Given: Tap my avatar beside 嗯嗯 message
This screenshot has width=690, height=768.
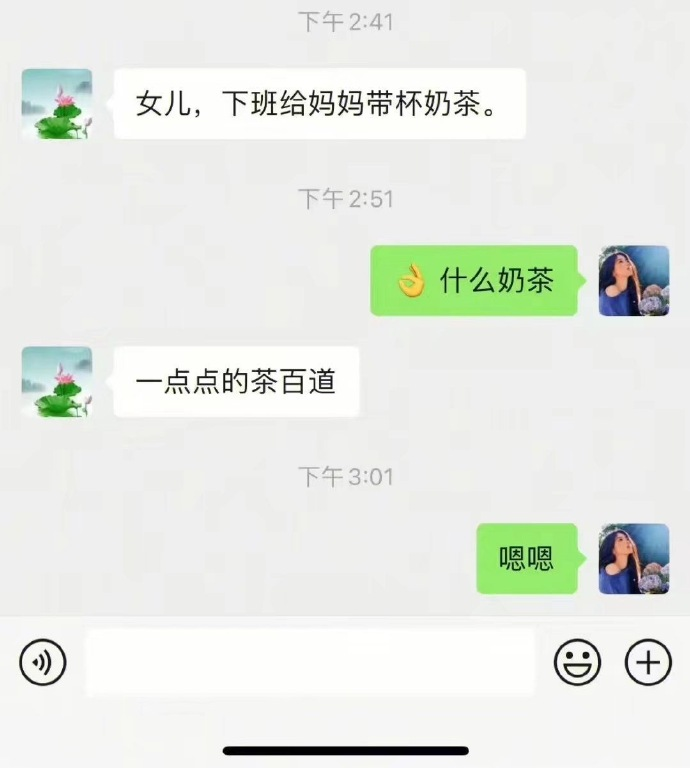Looking at the screenshot, I should coord(634,559).
